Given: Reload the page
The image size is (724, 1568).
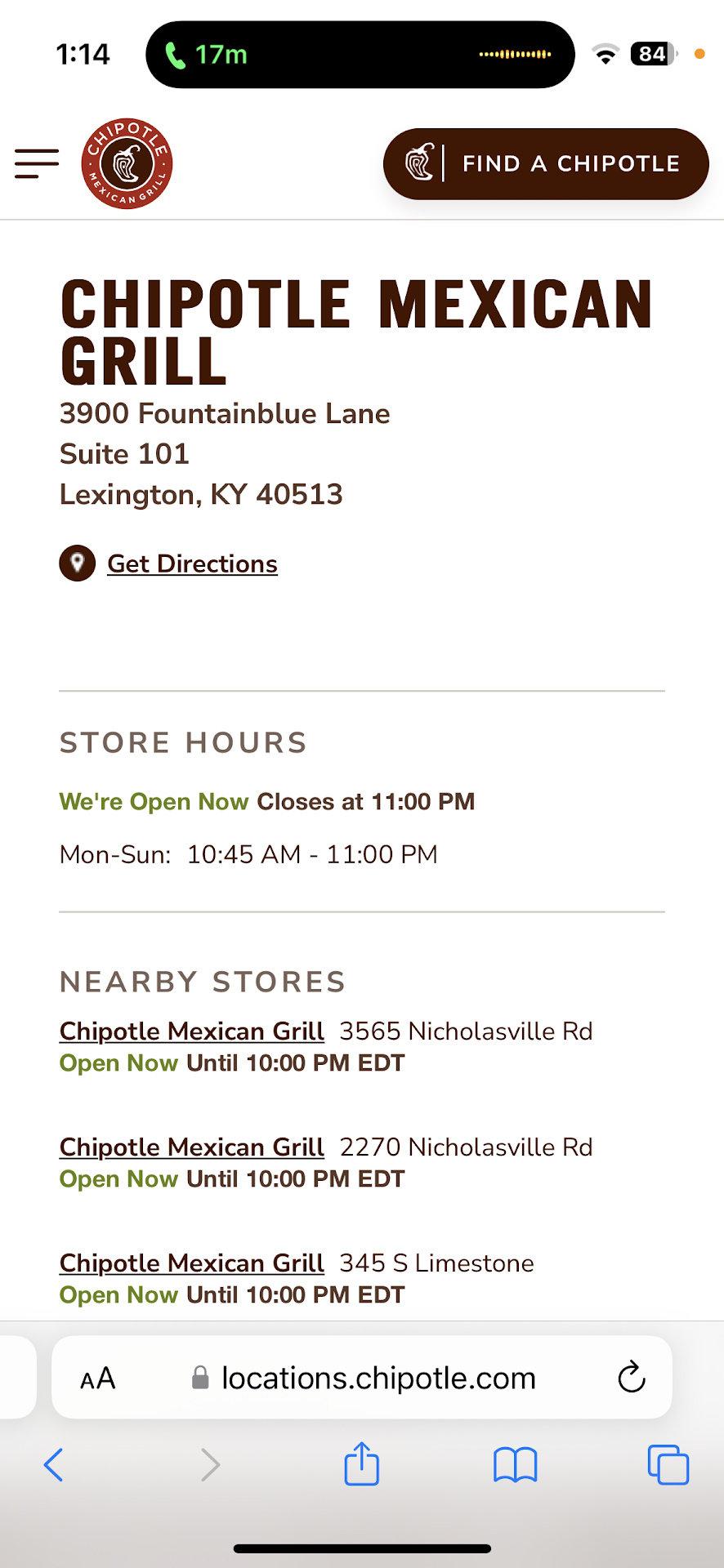Looking at the screenshot, I should click(x=632, y=1378).
